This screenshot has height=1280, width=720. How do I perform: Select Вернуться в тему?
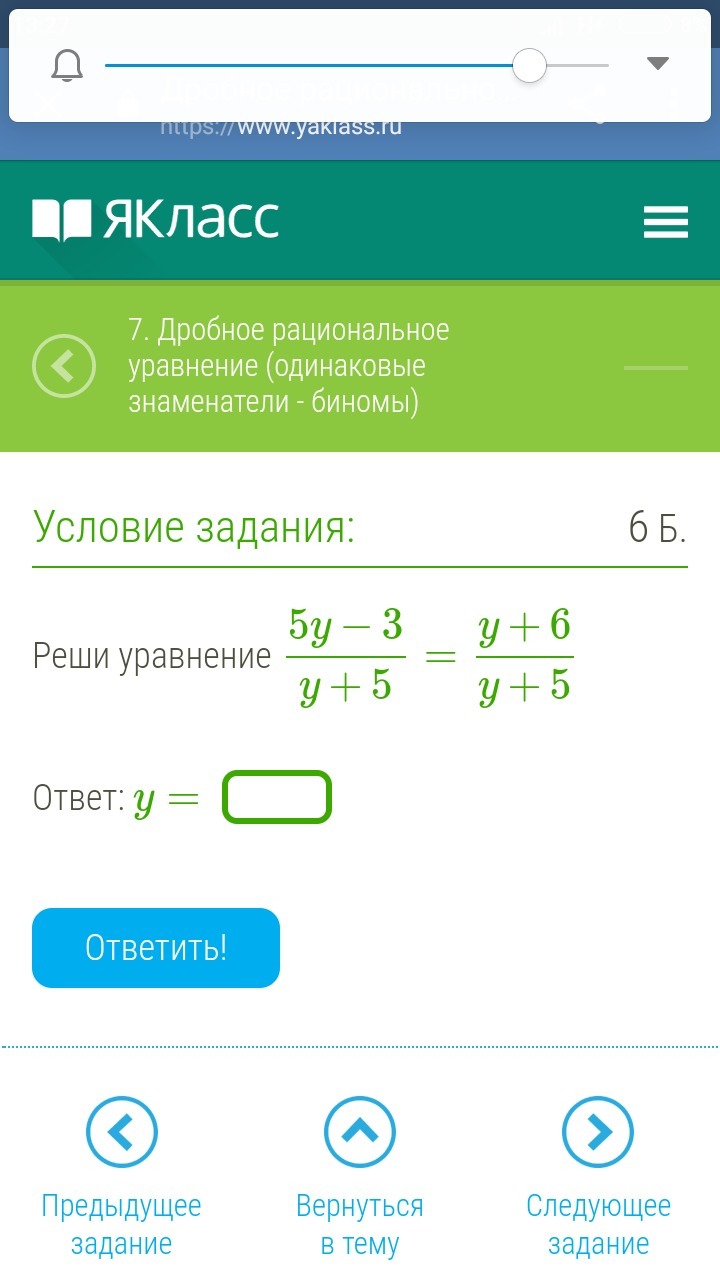click(359, 1132)
